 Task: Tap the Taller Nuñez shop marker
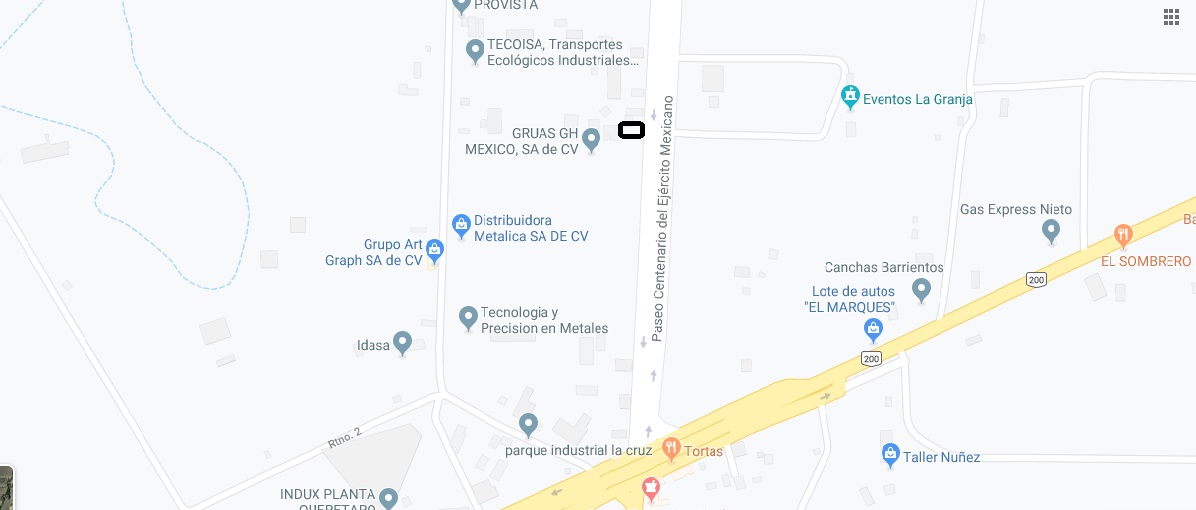point(890,455)
